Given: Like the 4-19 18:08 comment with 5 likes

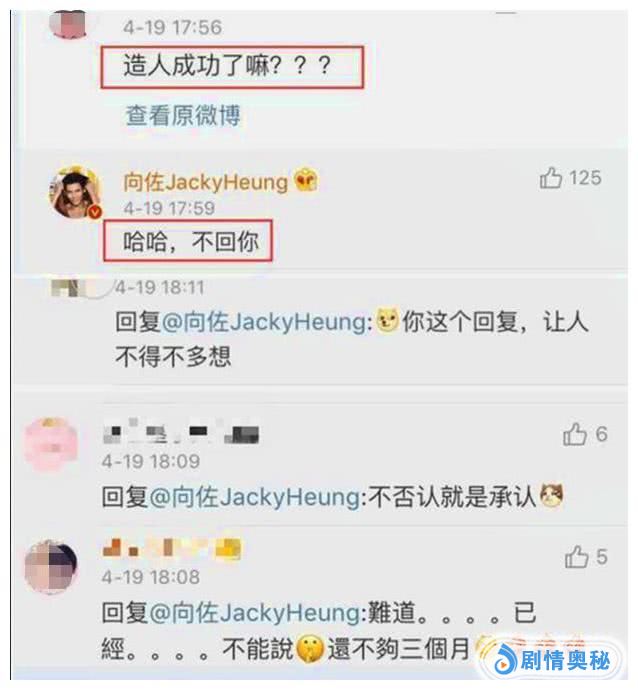Looking at the screenshot, I should pyautogui.click(x=576, y=557).
